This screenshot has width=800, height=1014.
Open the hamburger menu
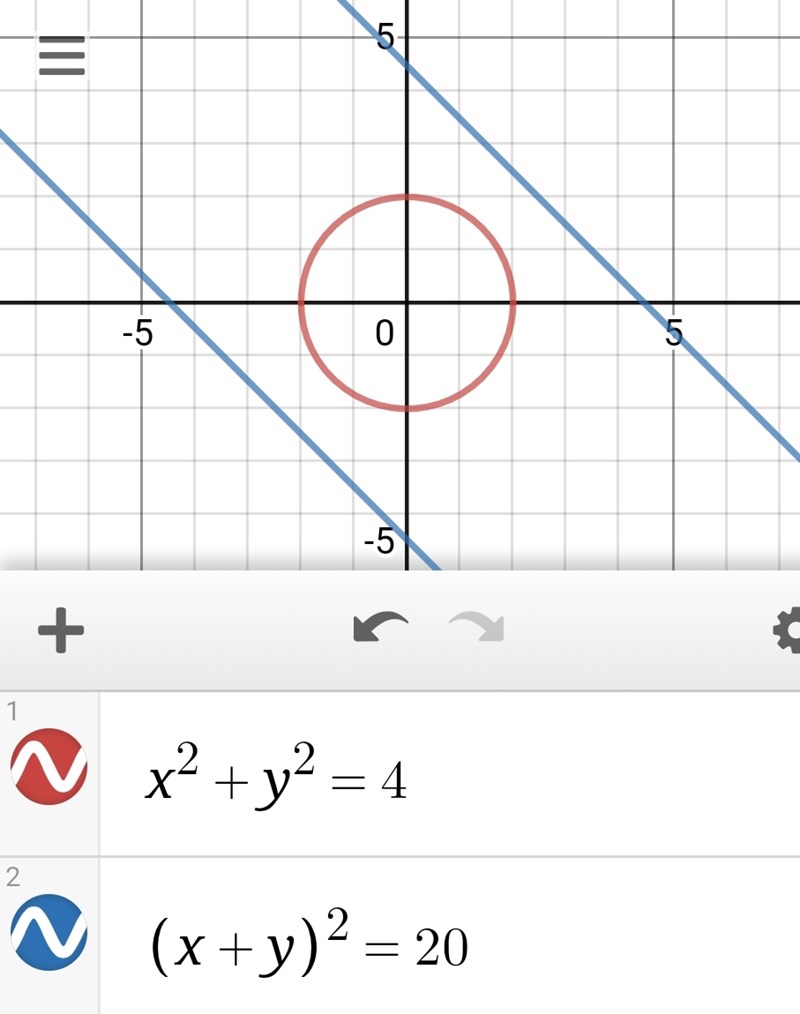pos(61,56)
